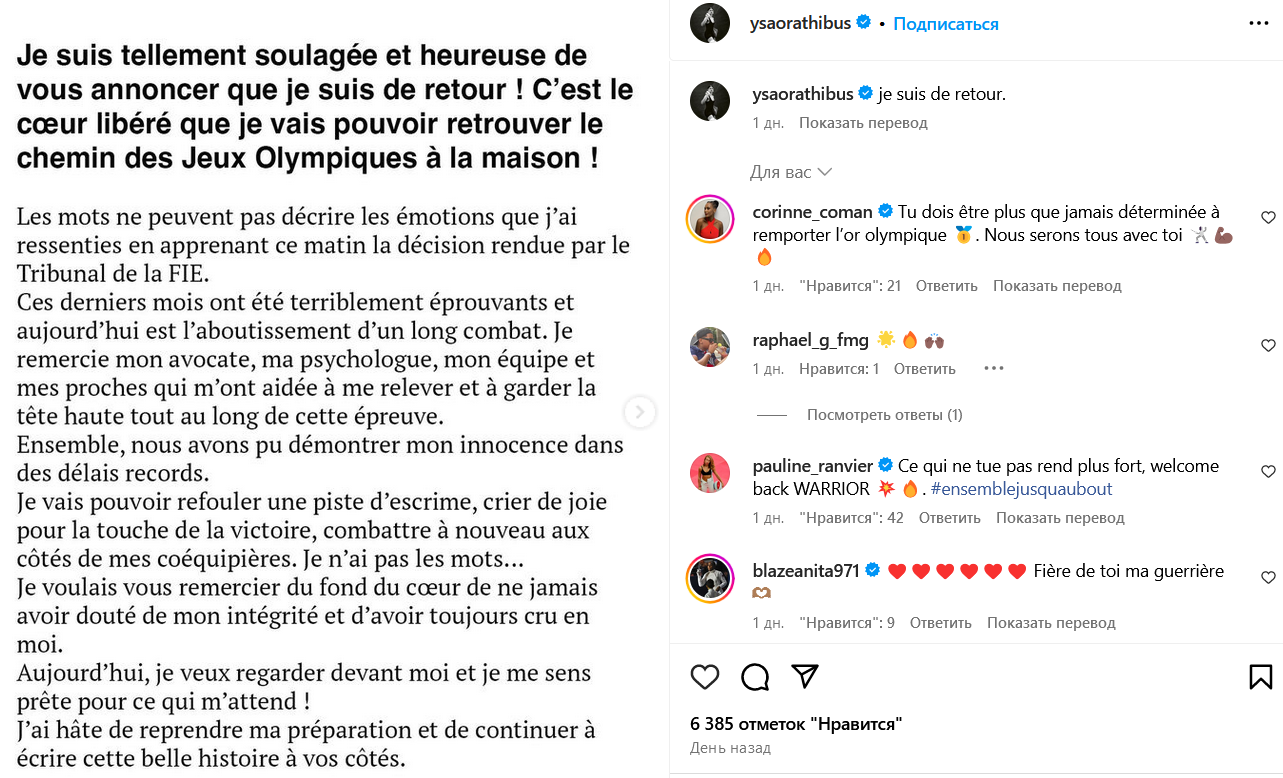View replies to raphael_g_fmg's comment
This screenshot has height=778, width=1283.
click(884, 415)
